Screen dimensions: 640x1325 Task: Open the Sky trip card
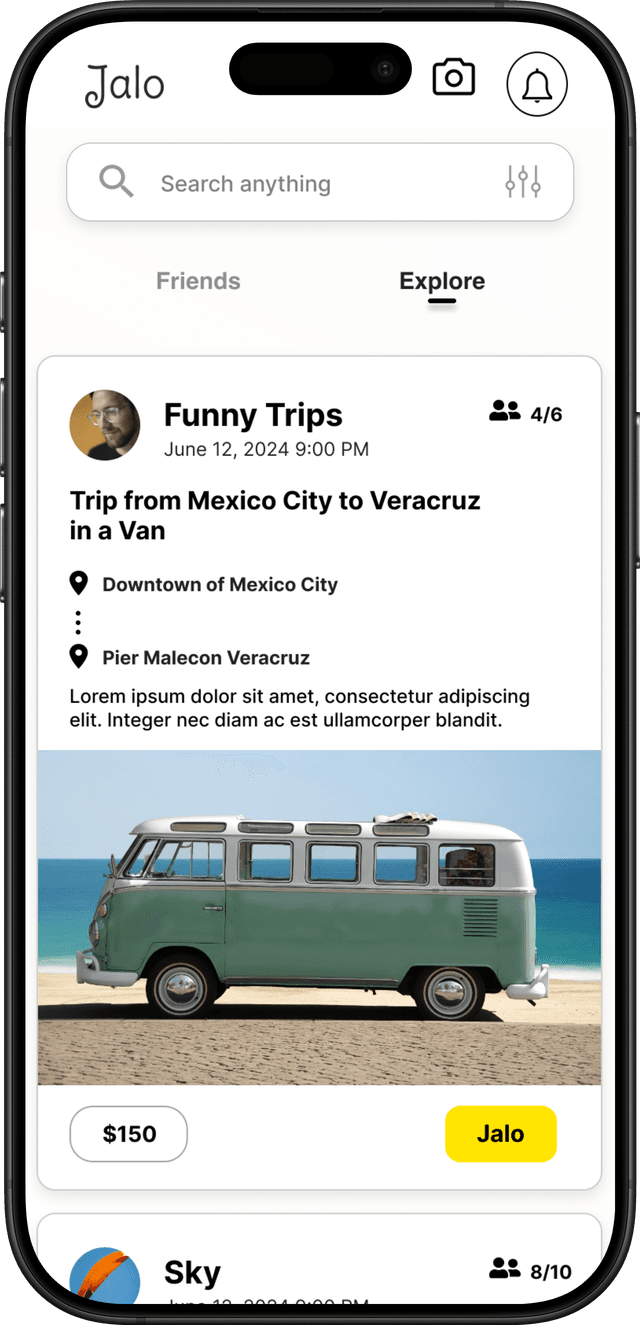320,1265
